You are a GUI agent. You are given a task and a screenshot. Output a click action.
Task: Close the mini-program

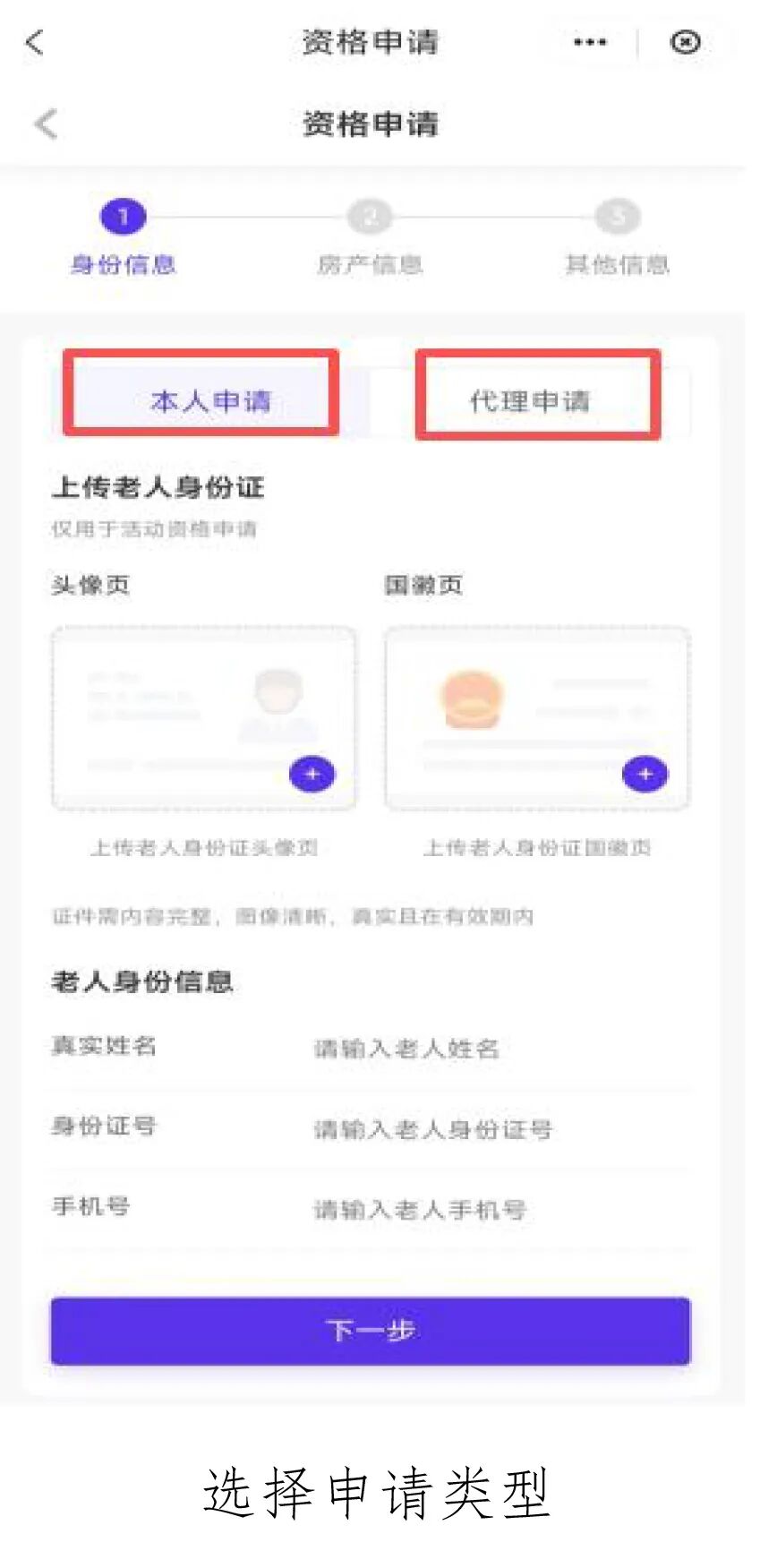[x=686, y=42]
